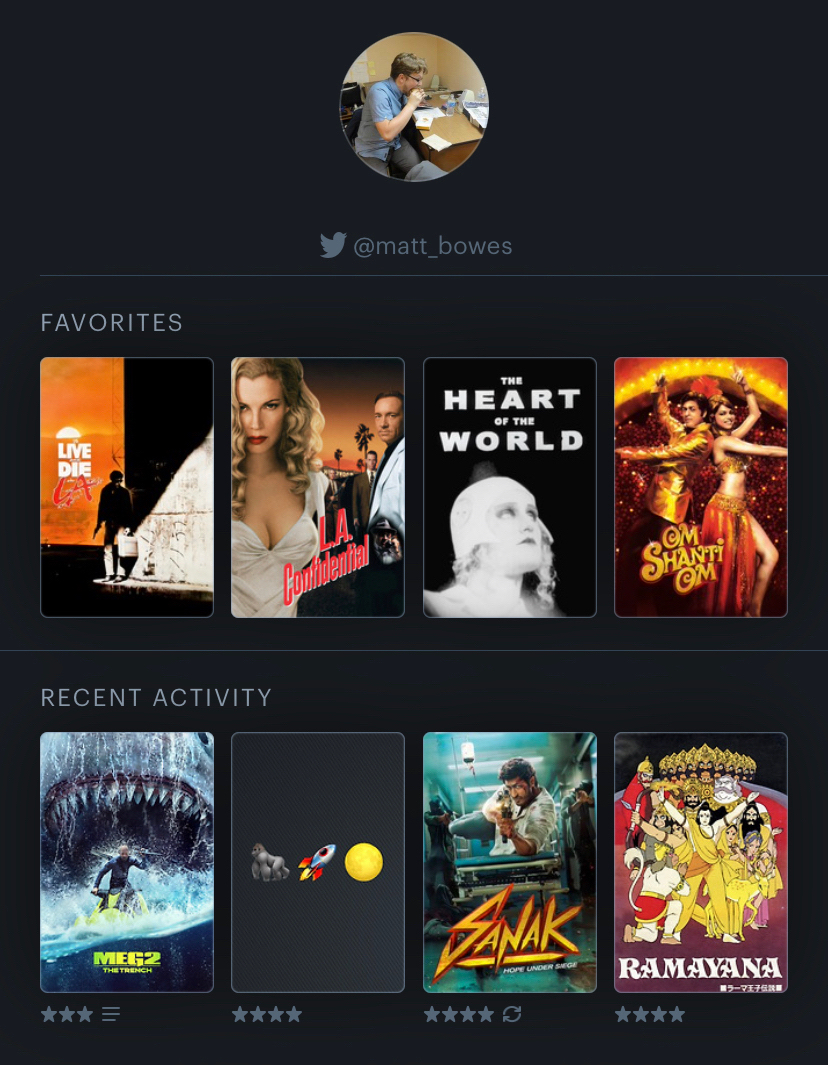The height and width of the screenshot is (1065, 828).
Task: Open the To Live and Die in L.A. poster
Action: tap(127, 487)
